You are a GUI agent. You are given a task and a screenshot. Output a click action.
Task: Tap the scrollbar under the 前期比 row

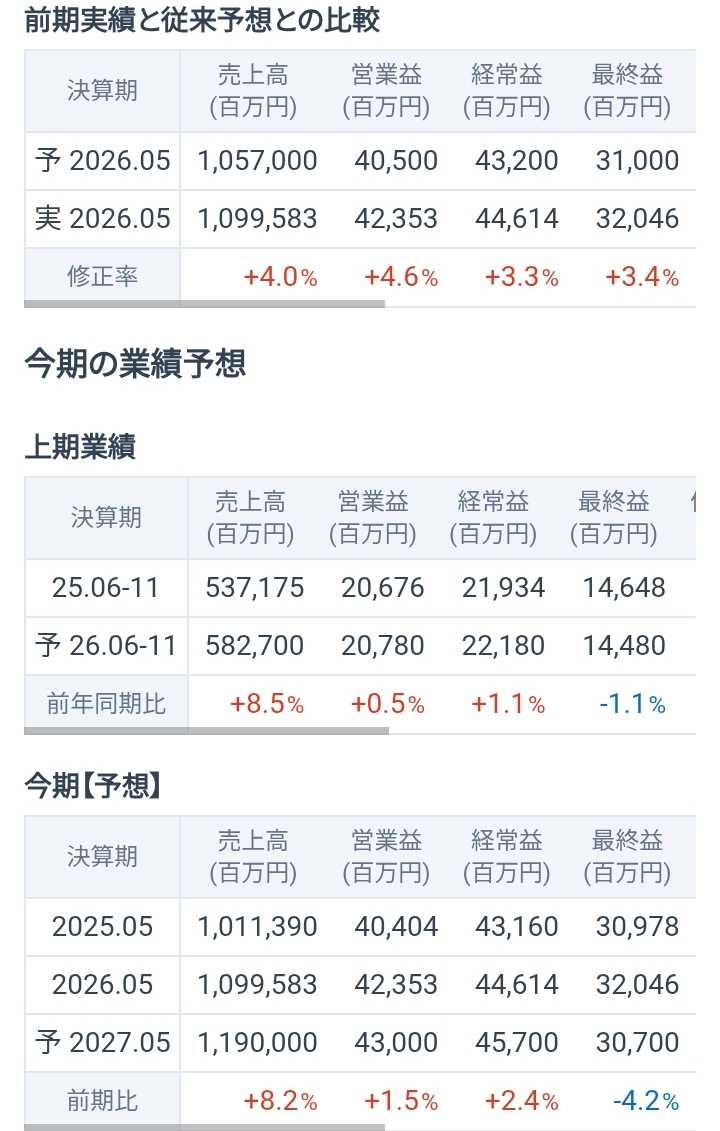coord(204,1127)
